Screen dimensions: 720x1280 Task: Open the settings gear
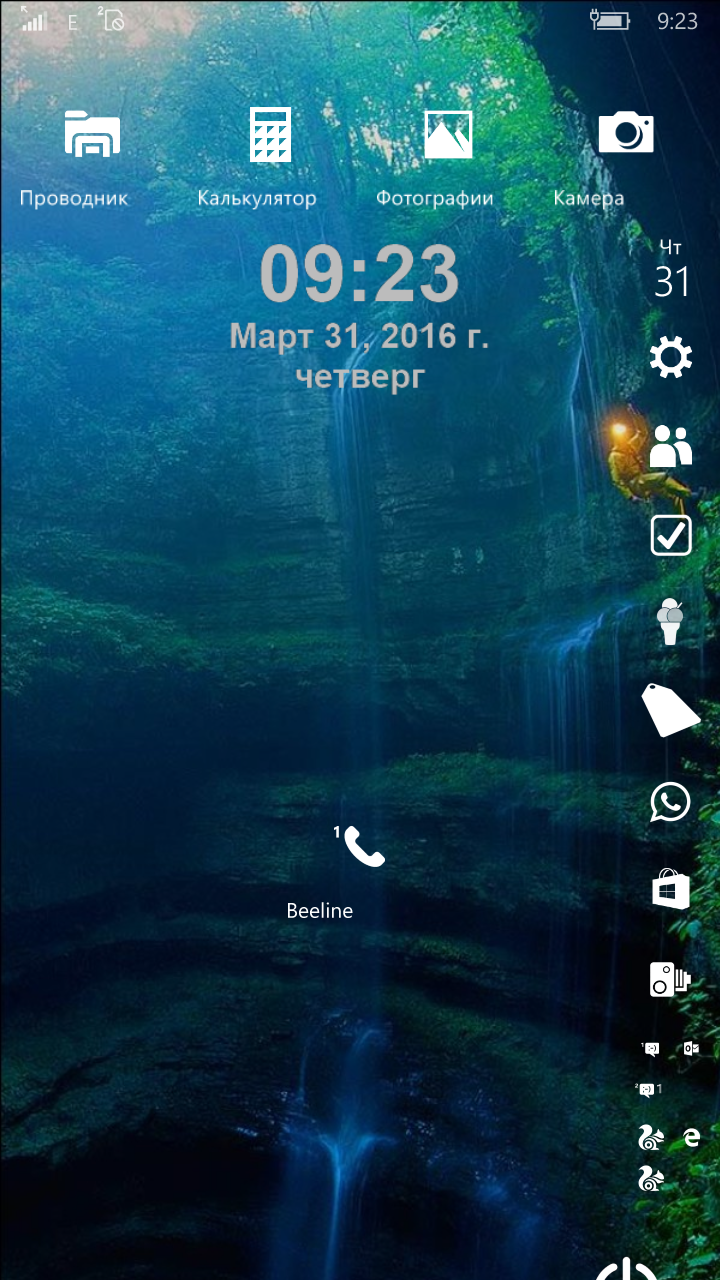point(671,357)
